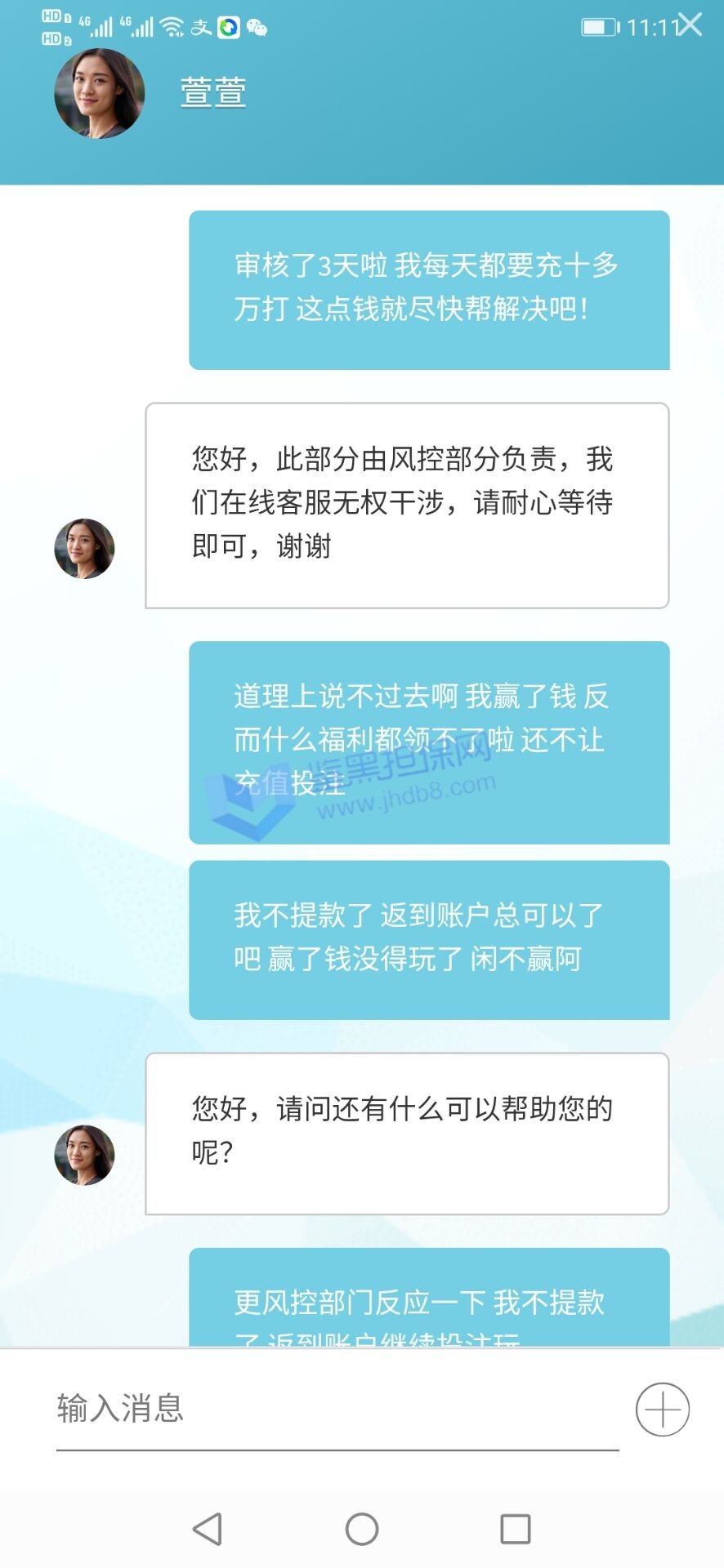The width and height of the screenshot is (724, 1568).
Task: Go to home via system home button
Action: click(362, 1529)
